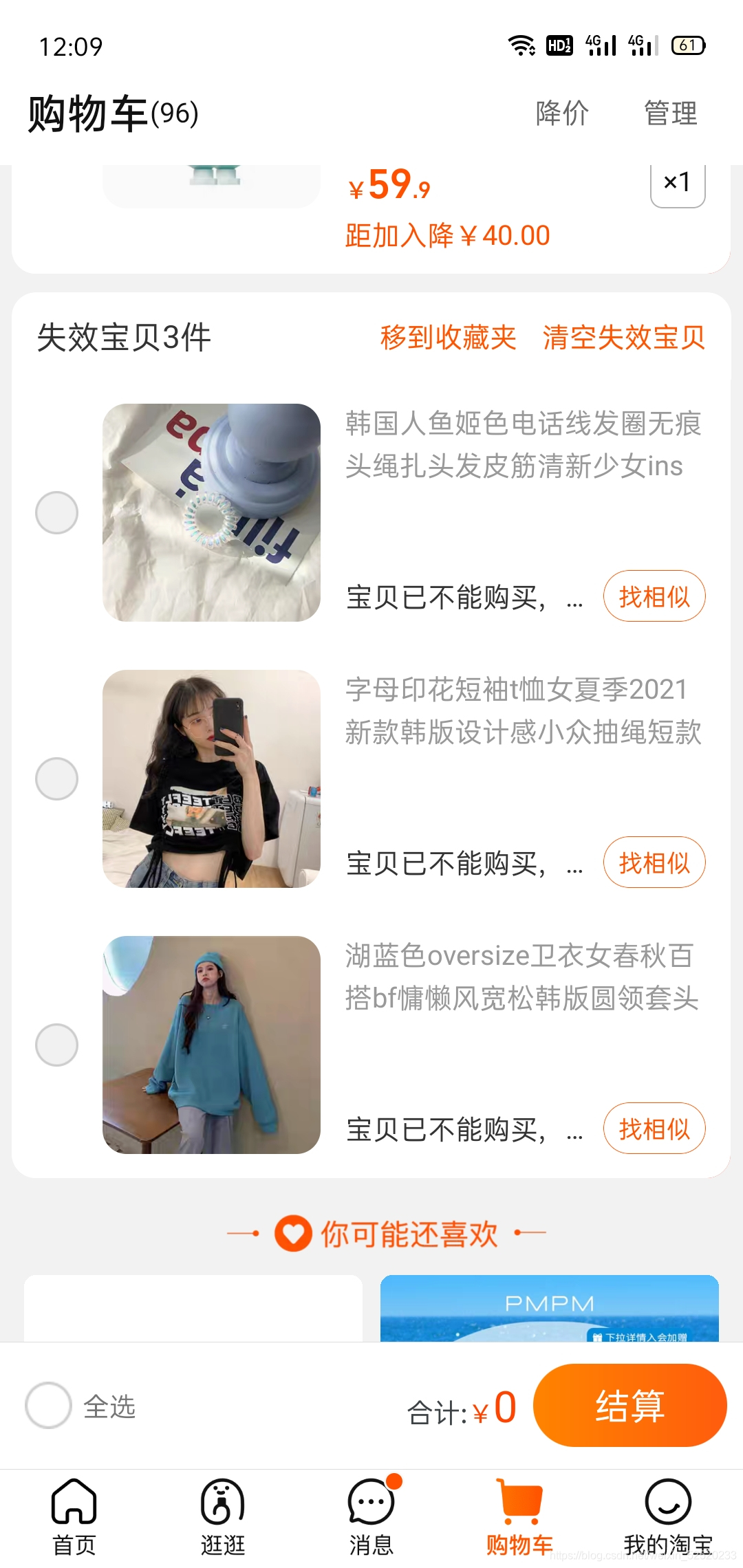Select the 韩国人鱼姬色电话线发圈 item checkbox
This screenshot has width=743, height=1568.
click(x=56, y=512)
